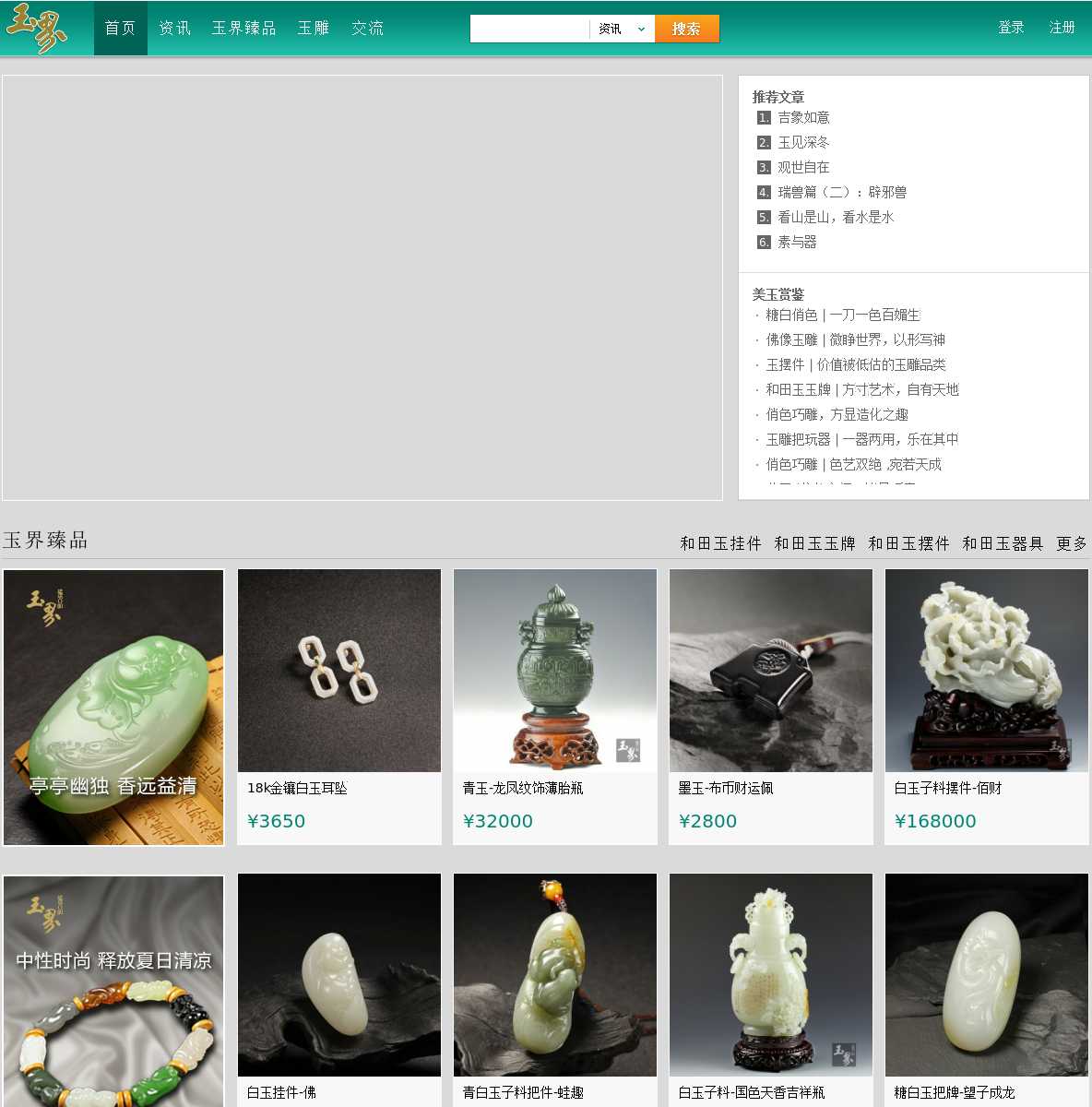The image size is (1092, 1107).
Task: Read recommended article 吉象如意
Action: [x=803, y=117]
